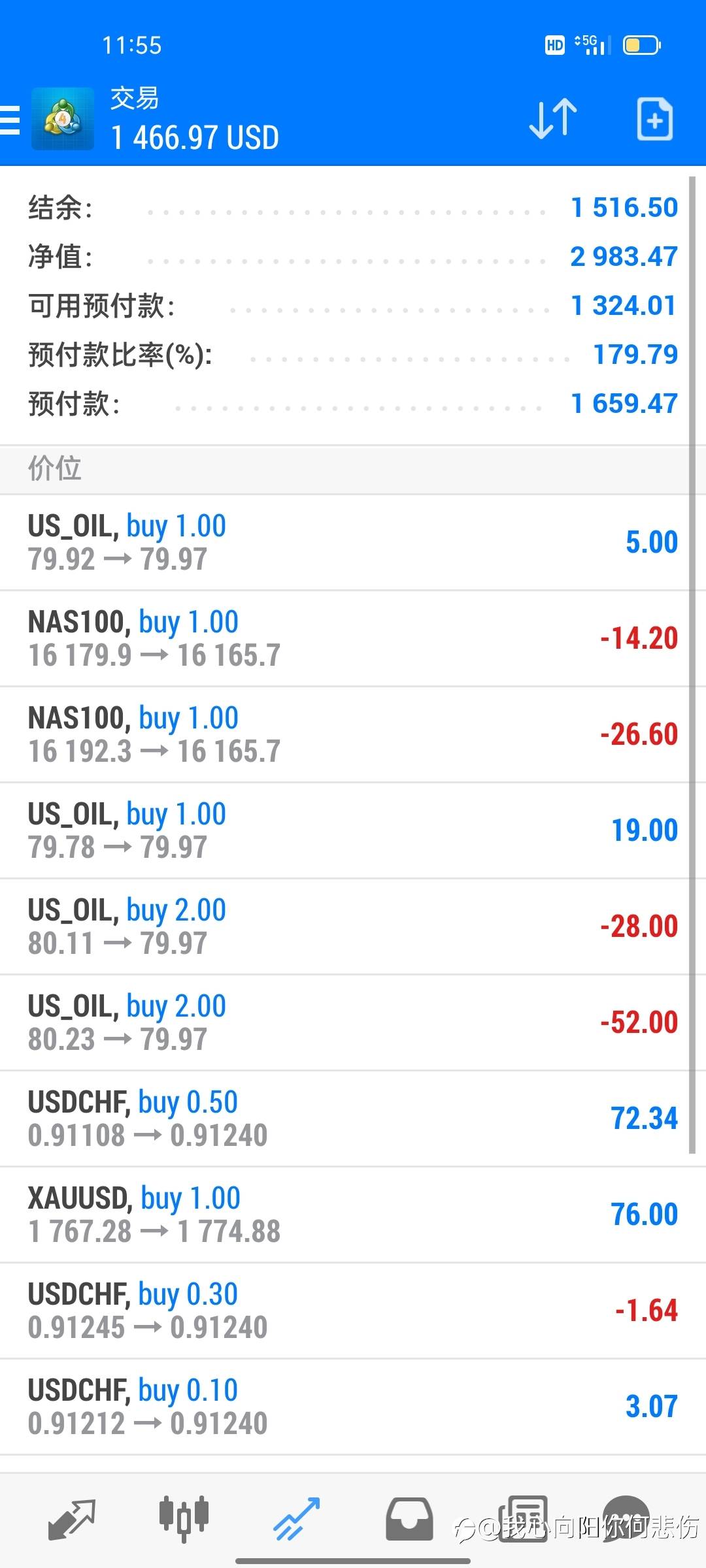Image resolution: width=706 pixels, height=1568 pixels.
Task: Tap the sort arrows icon
Action: pyautogui.click(x=553, y=119)
